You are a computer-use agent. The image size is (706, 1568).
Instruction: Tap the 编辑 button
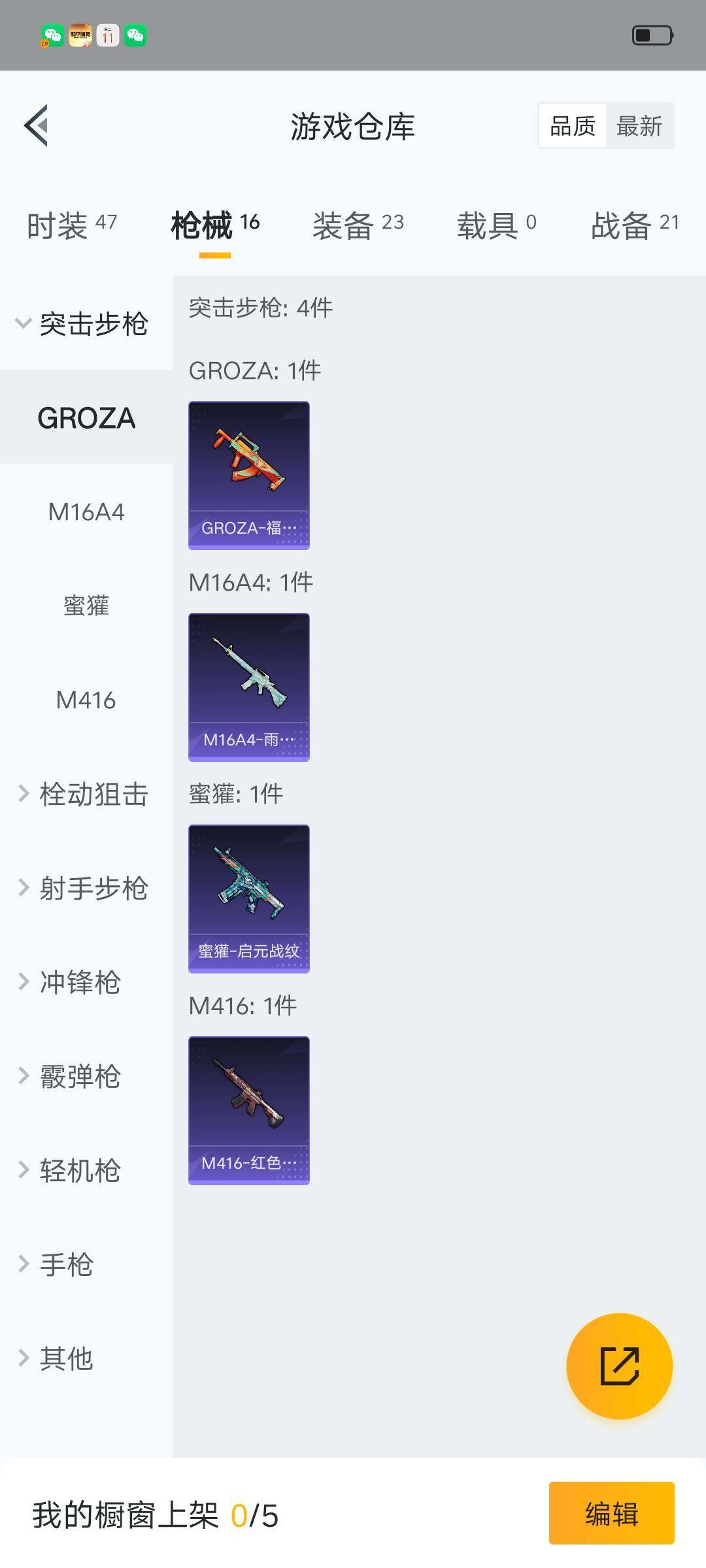612,1514
